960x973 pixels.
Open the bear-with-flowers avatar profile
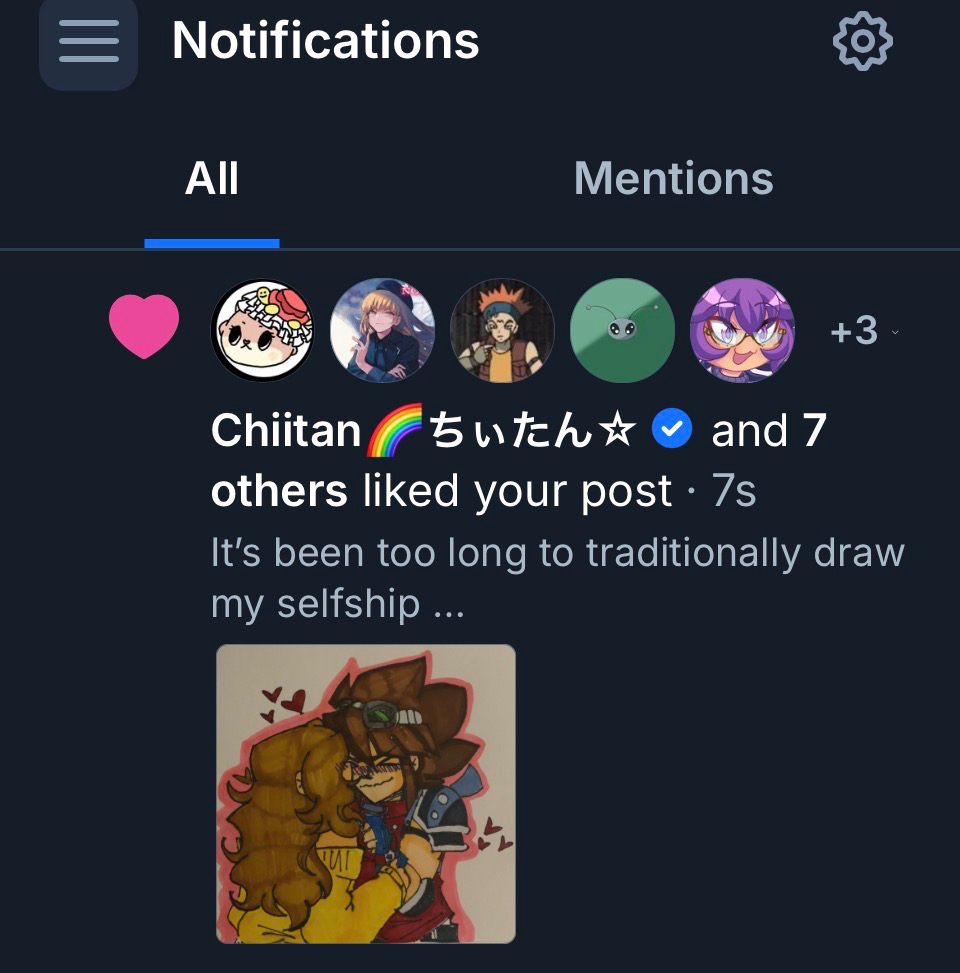pyautogui.click(x=262, y=331)
